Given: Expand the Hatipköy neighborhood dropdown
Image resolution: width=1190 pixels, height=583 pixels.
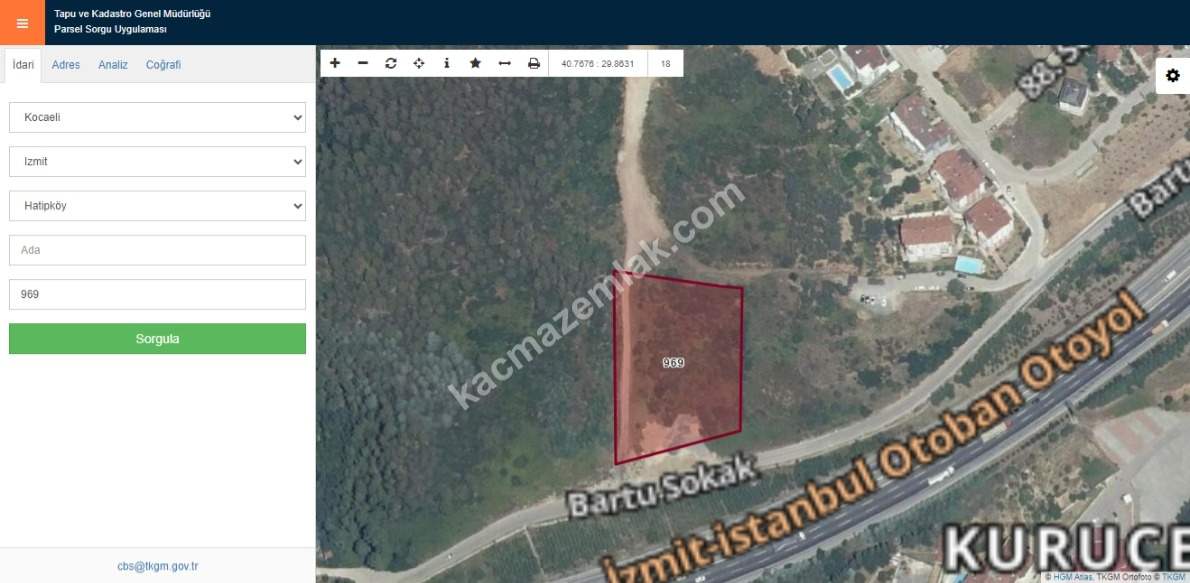Looking at the screenshot, I should tap(157, 206).
